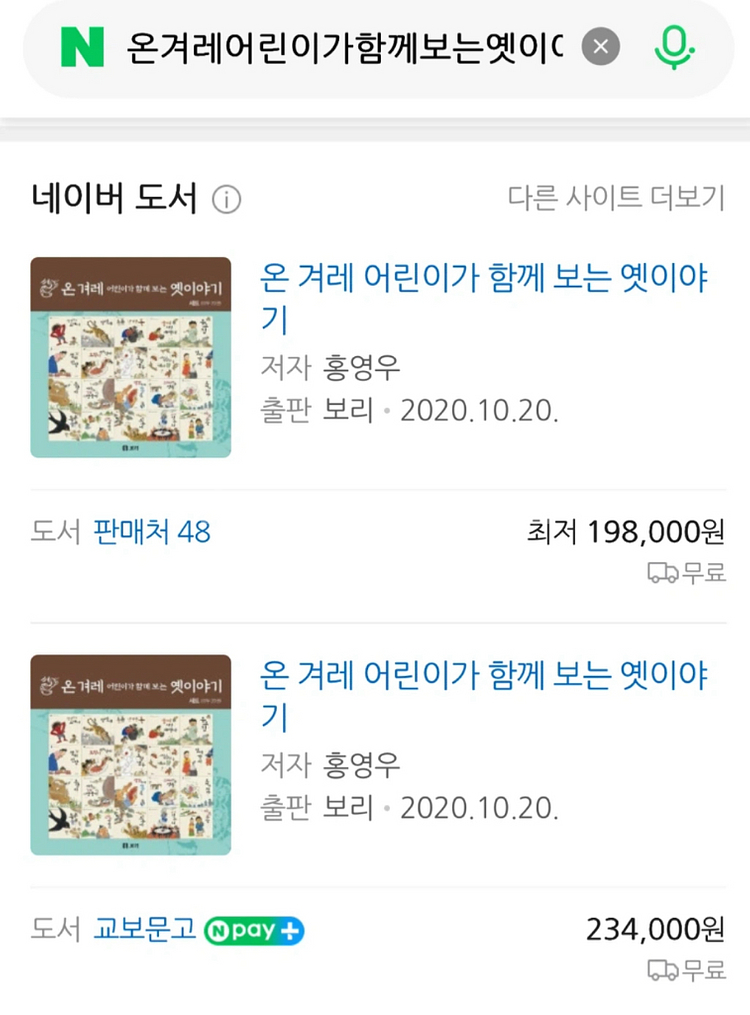
Task: Open the book cover above the 교보문고 row
Action: coord(131,755)
